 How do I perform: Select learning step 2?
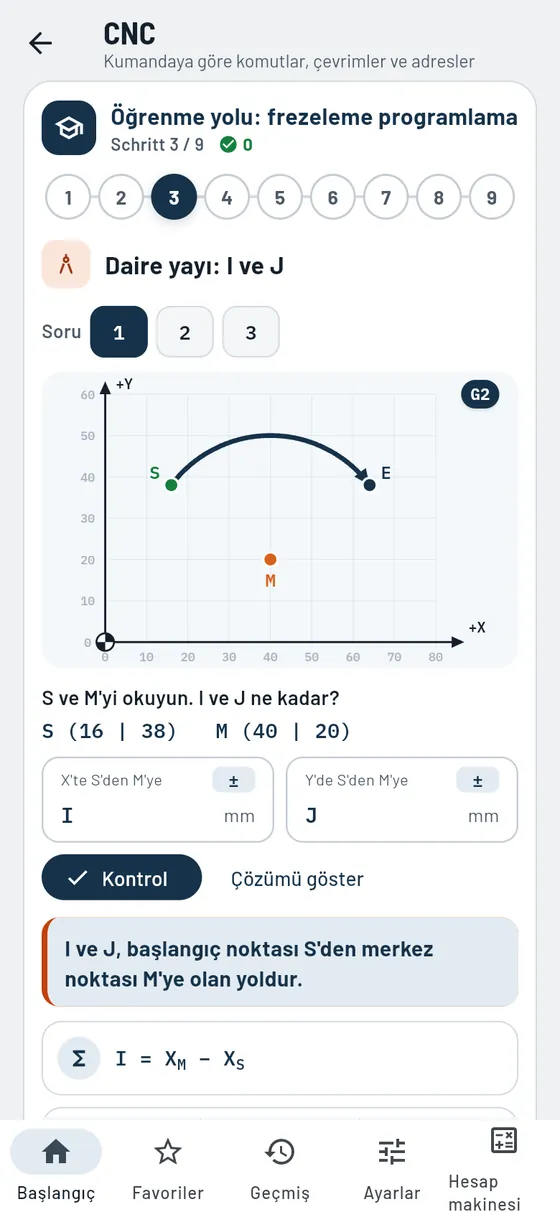(x=121, y=197)
